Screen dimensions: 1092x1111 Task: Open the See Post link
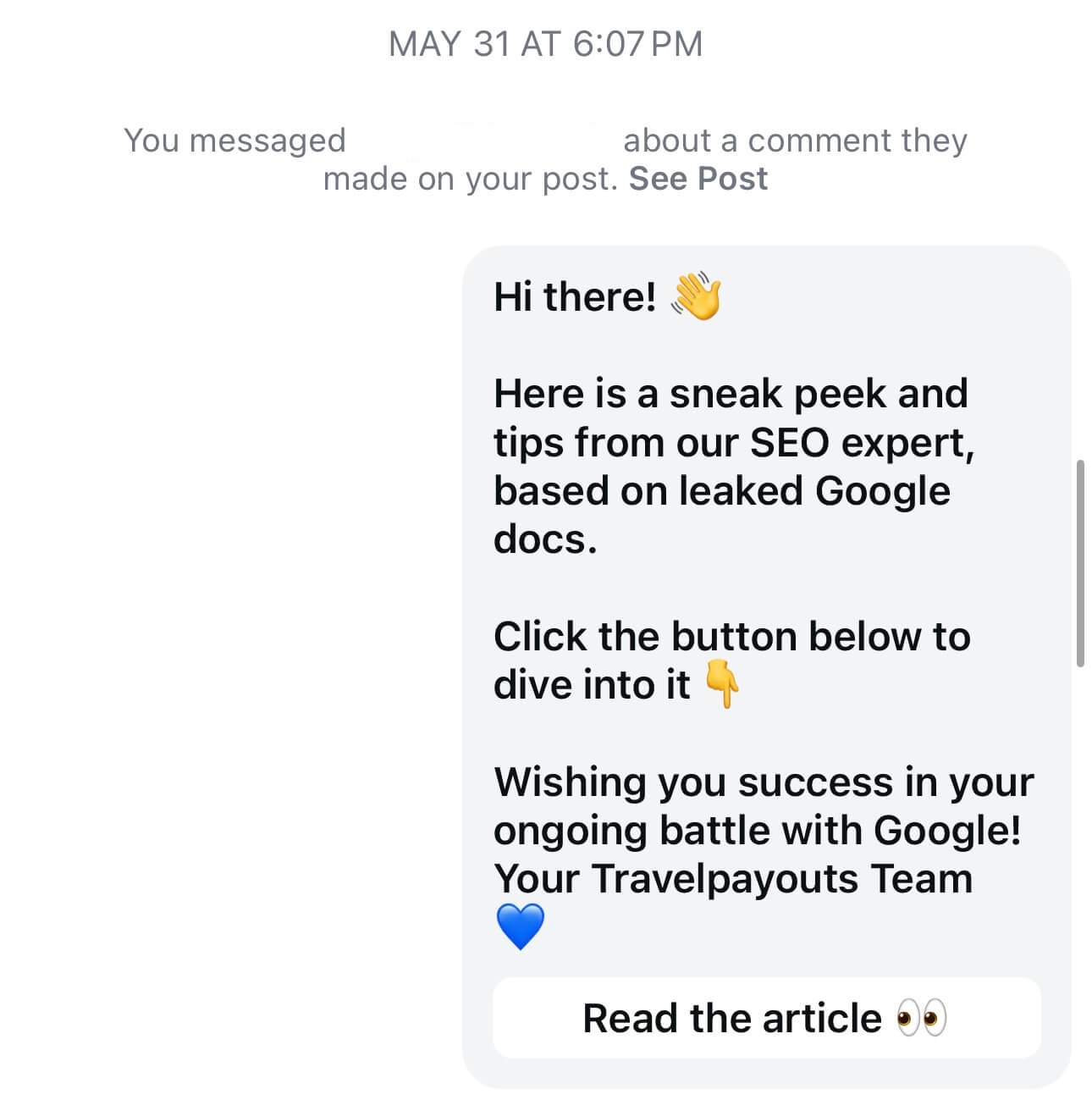coord(698,179)
